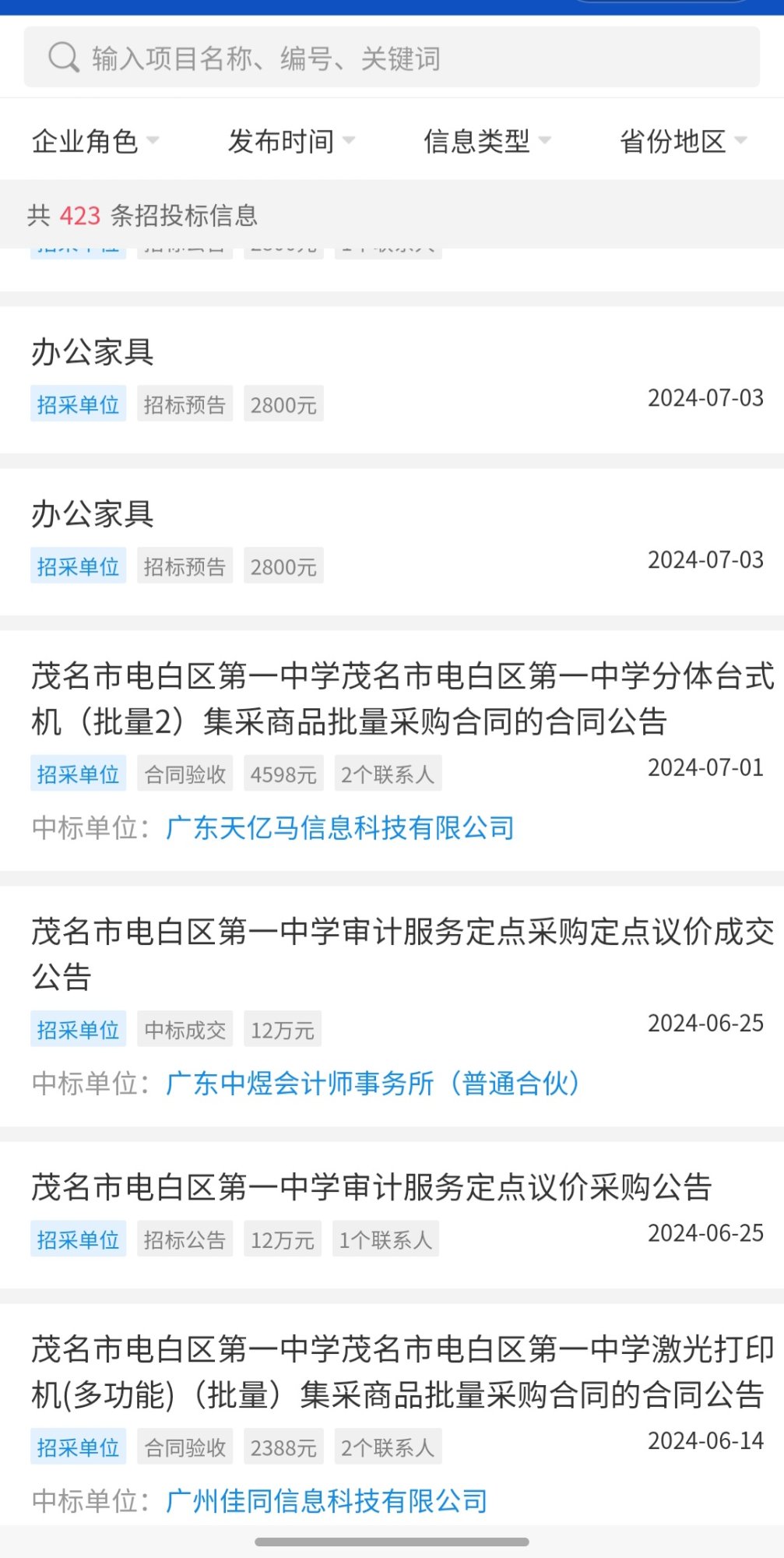This screenshot has width=784, height=1558.
Task: Open the 审计服务定点议价采购公告 entry
Action: coord(372,1187)
